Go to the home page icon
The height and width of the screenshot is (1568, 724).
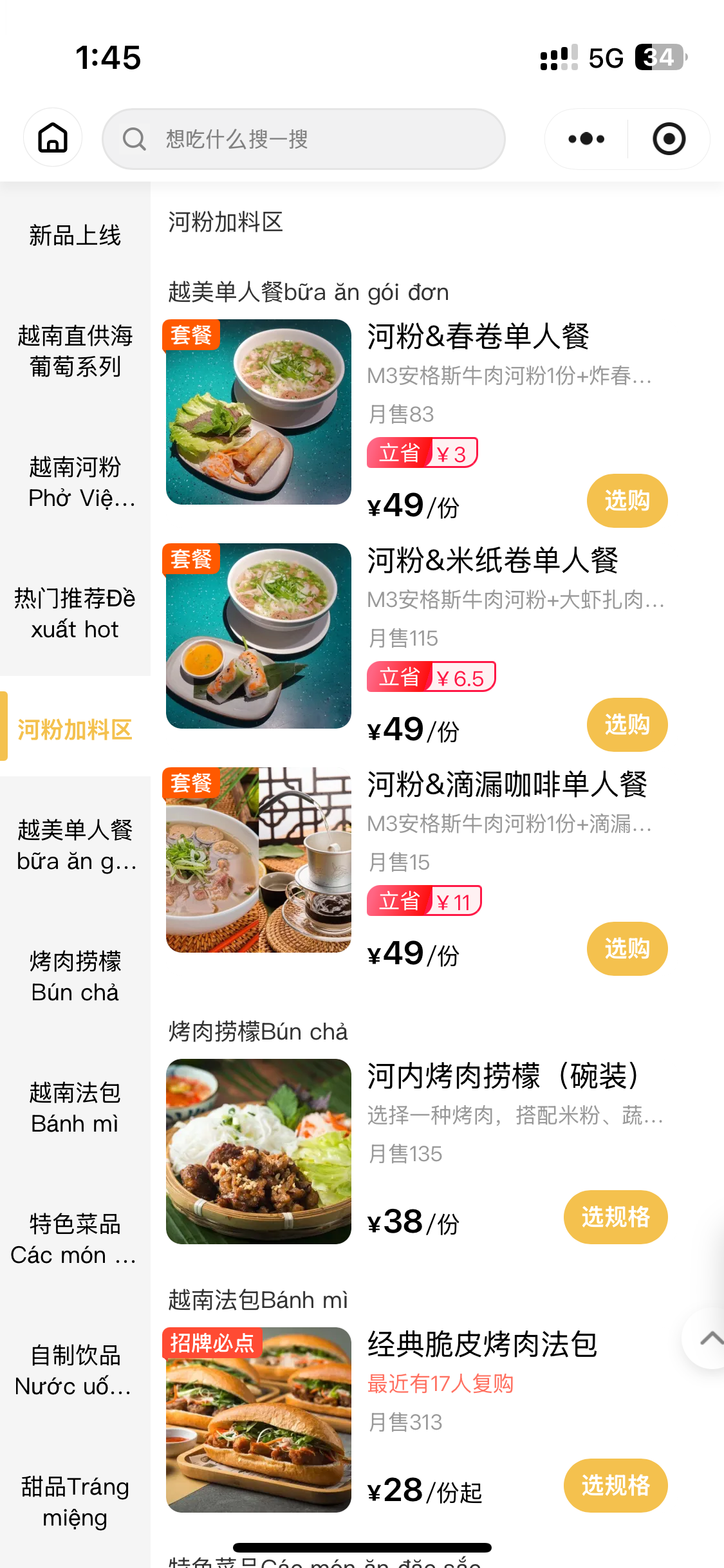tap(53, 138)
